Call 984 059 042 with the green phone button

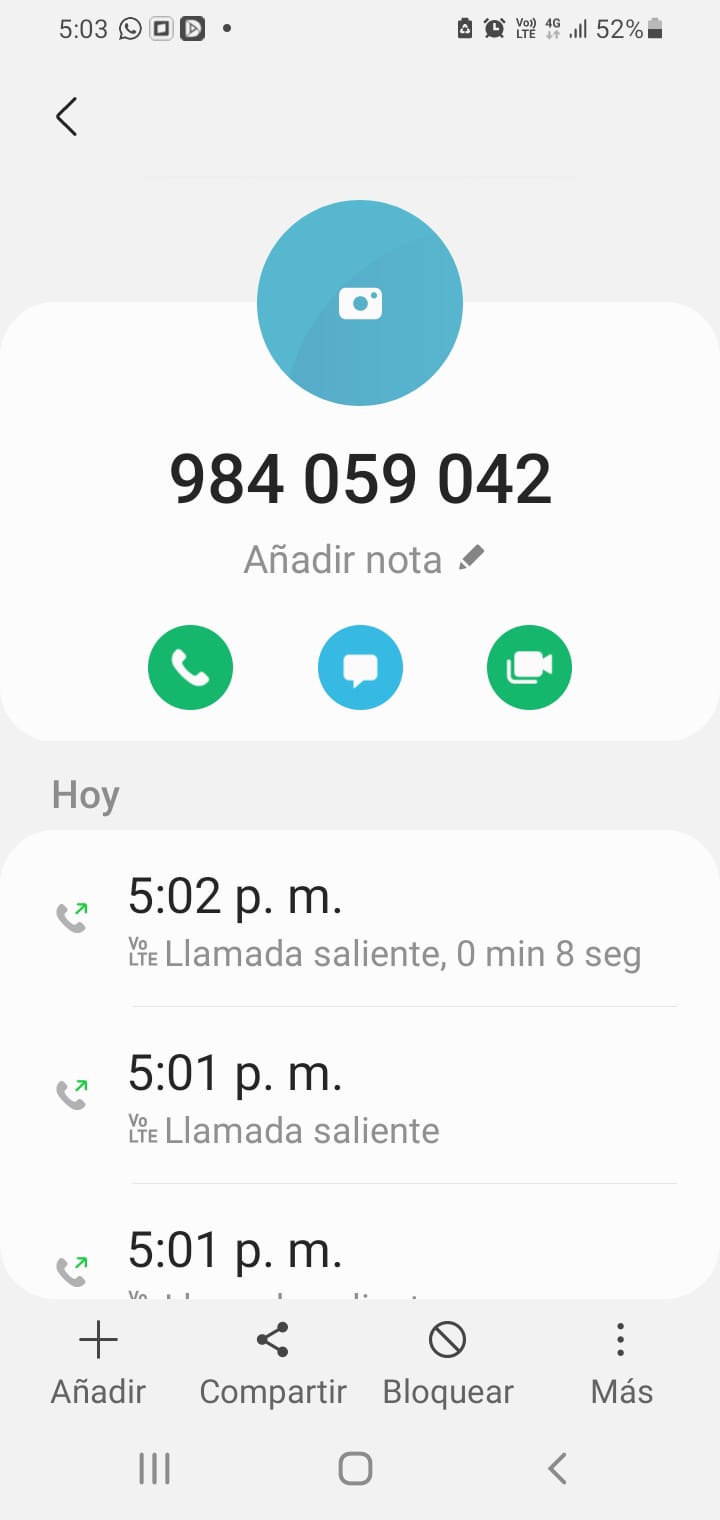coord(190,667)
